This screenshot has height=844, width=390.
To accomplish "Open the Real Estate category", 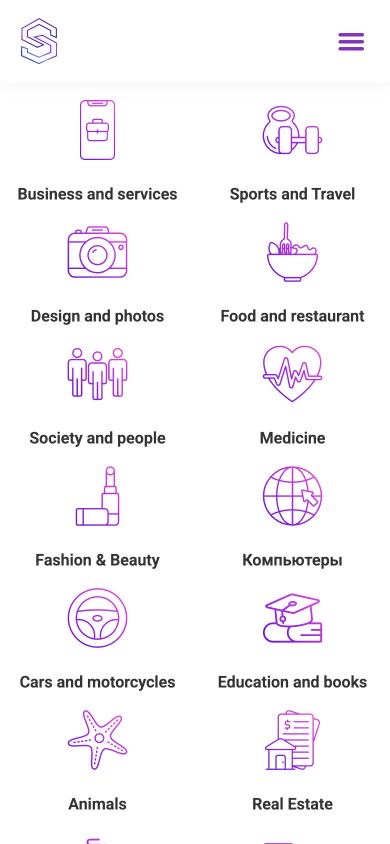I will (292, 761).
